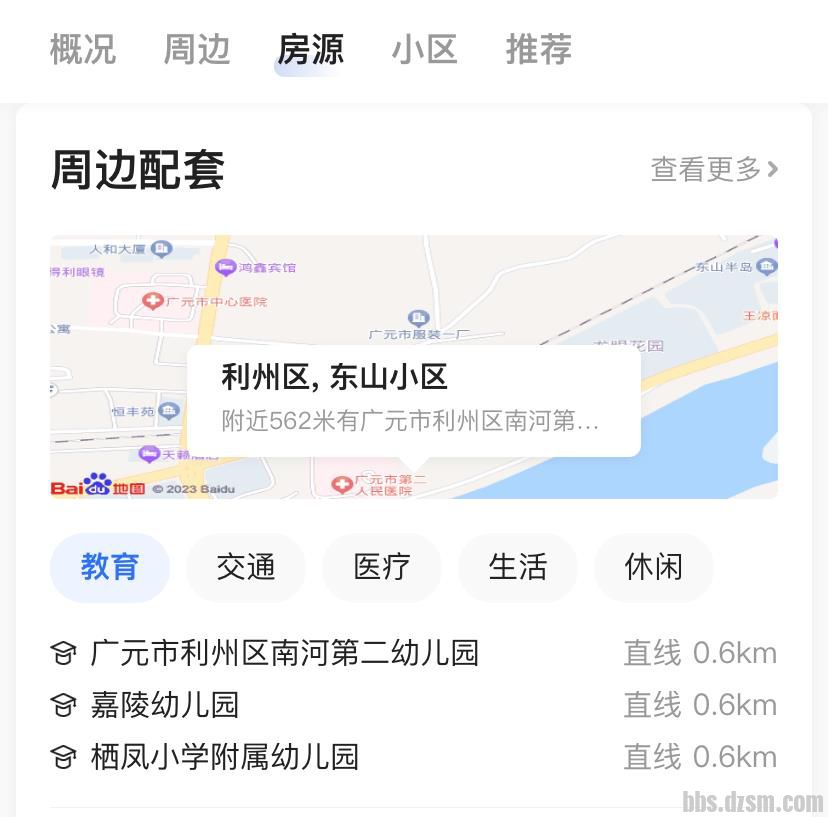This screenshot has width=828, height=817.
Task: Select the 教育 chip
Action: [110, 567]
